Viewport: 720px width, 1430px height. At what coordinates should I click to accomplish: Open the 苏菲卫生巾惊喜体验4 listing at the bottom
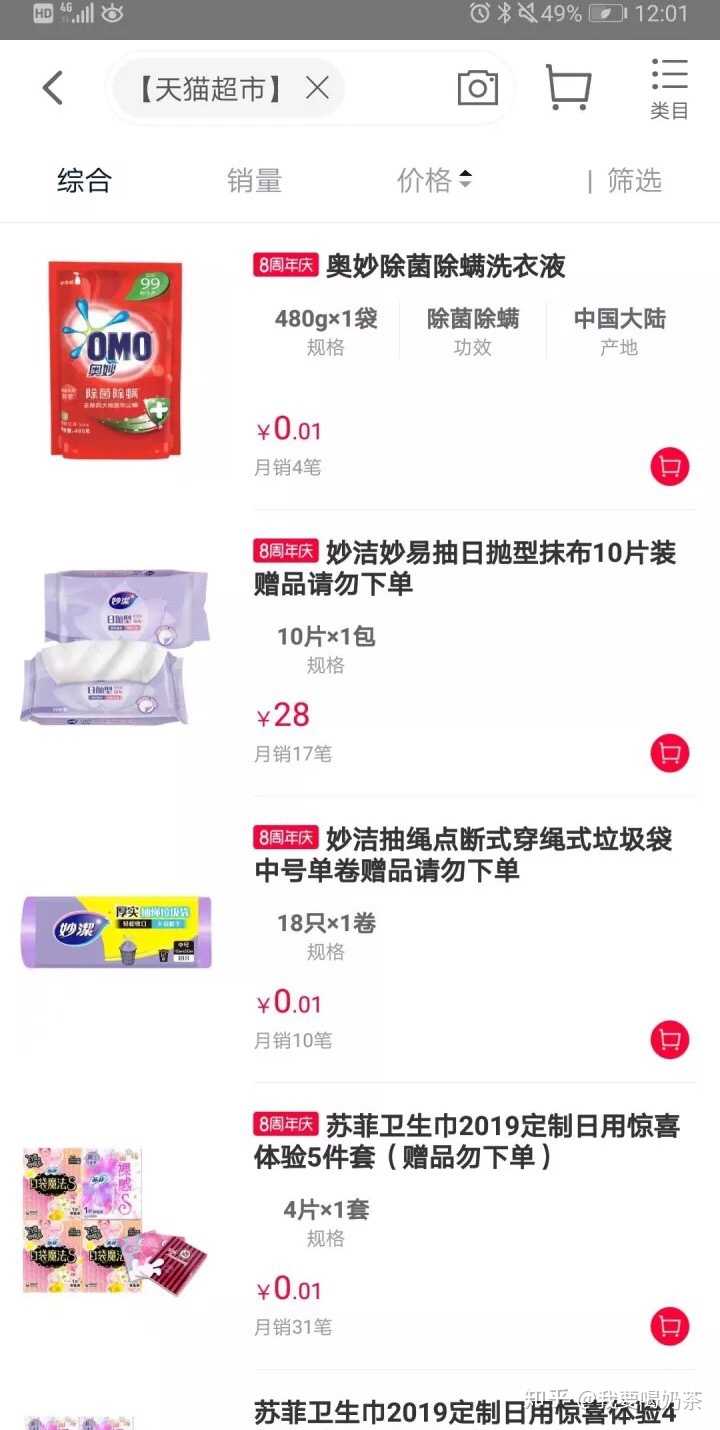click(x=464, y=1413)
